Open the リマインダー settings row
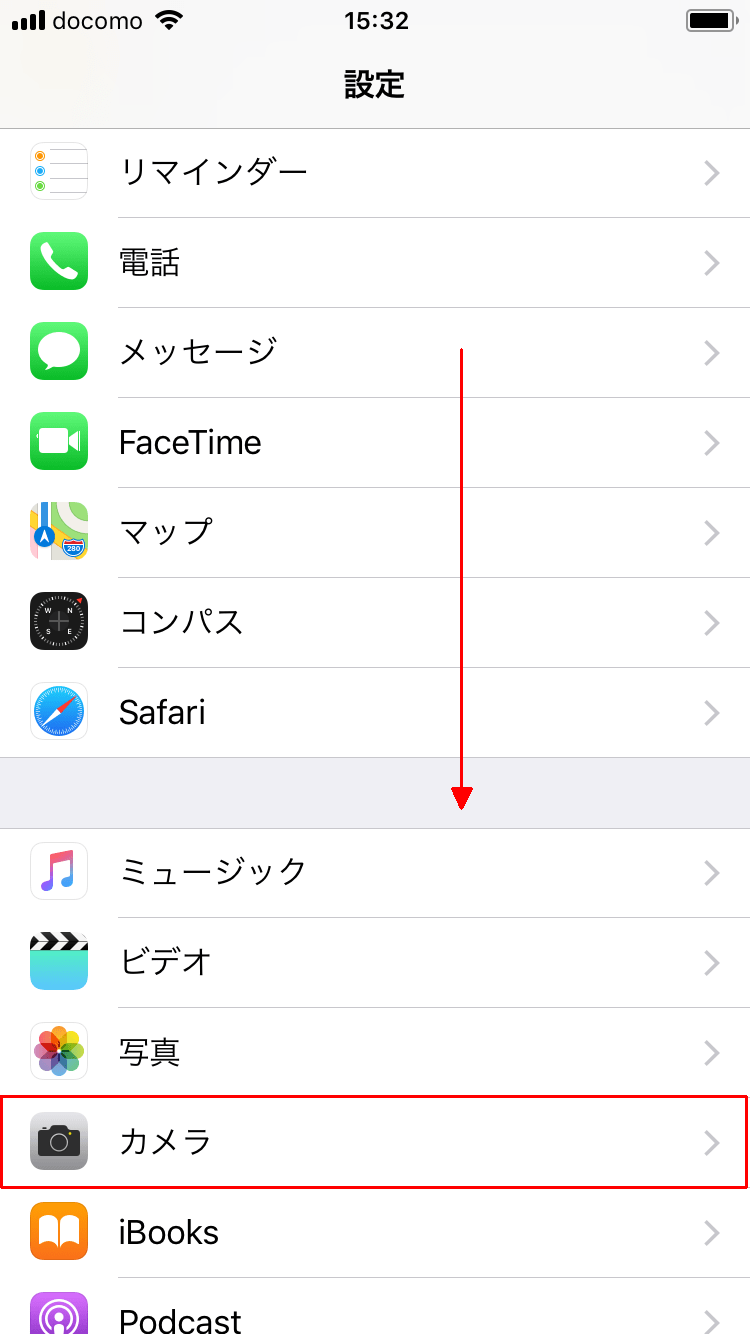750x1334 pixels. point(375,173)
